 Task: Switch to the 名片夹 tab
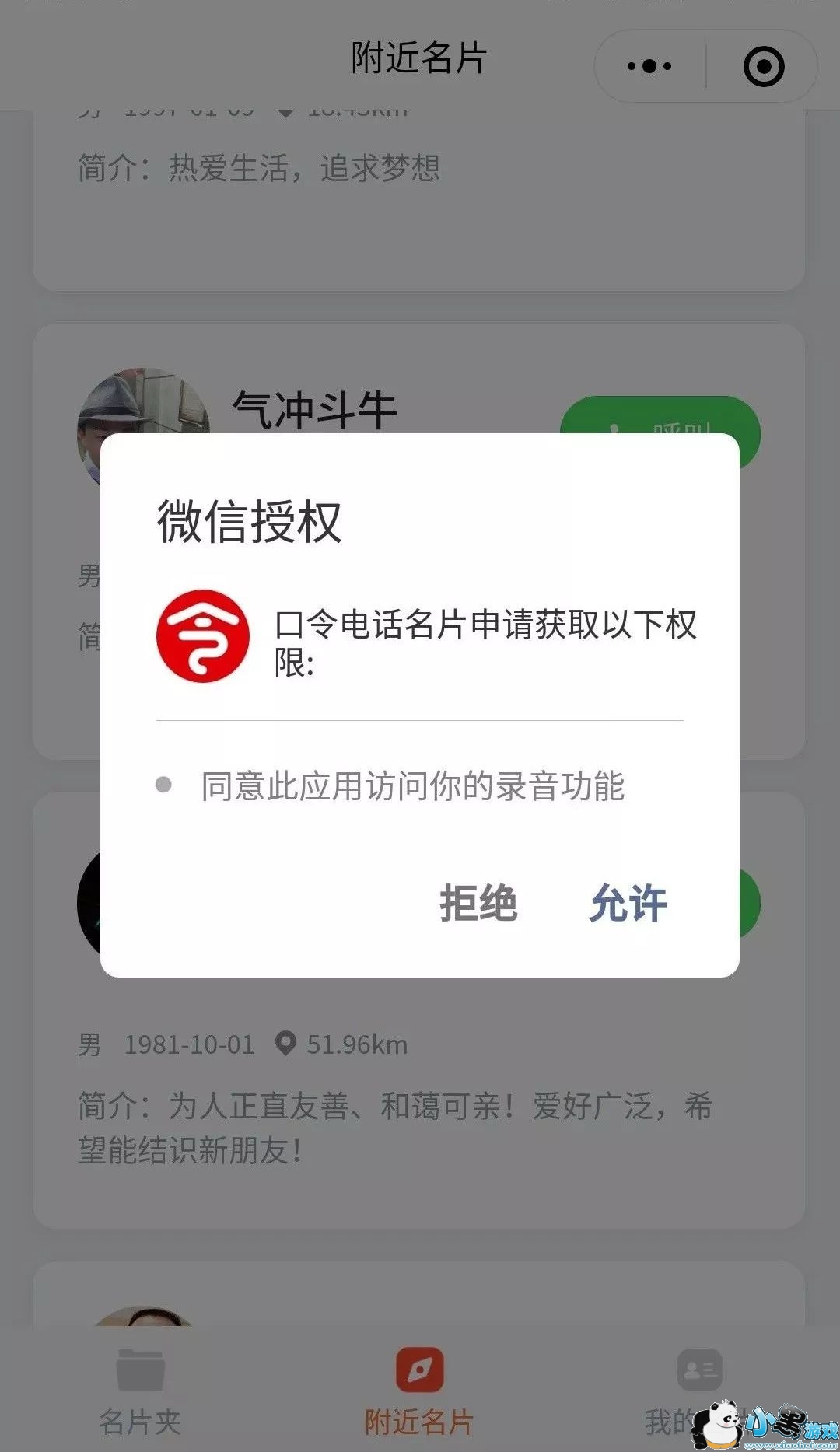(140, 1392)
